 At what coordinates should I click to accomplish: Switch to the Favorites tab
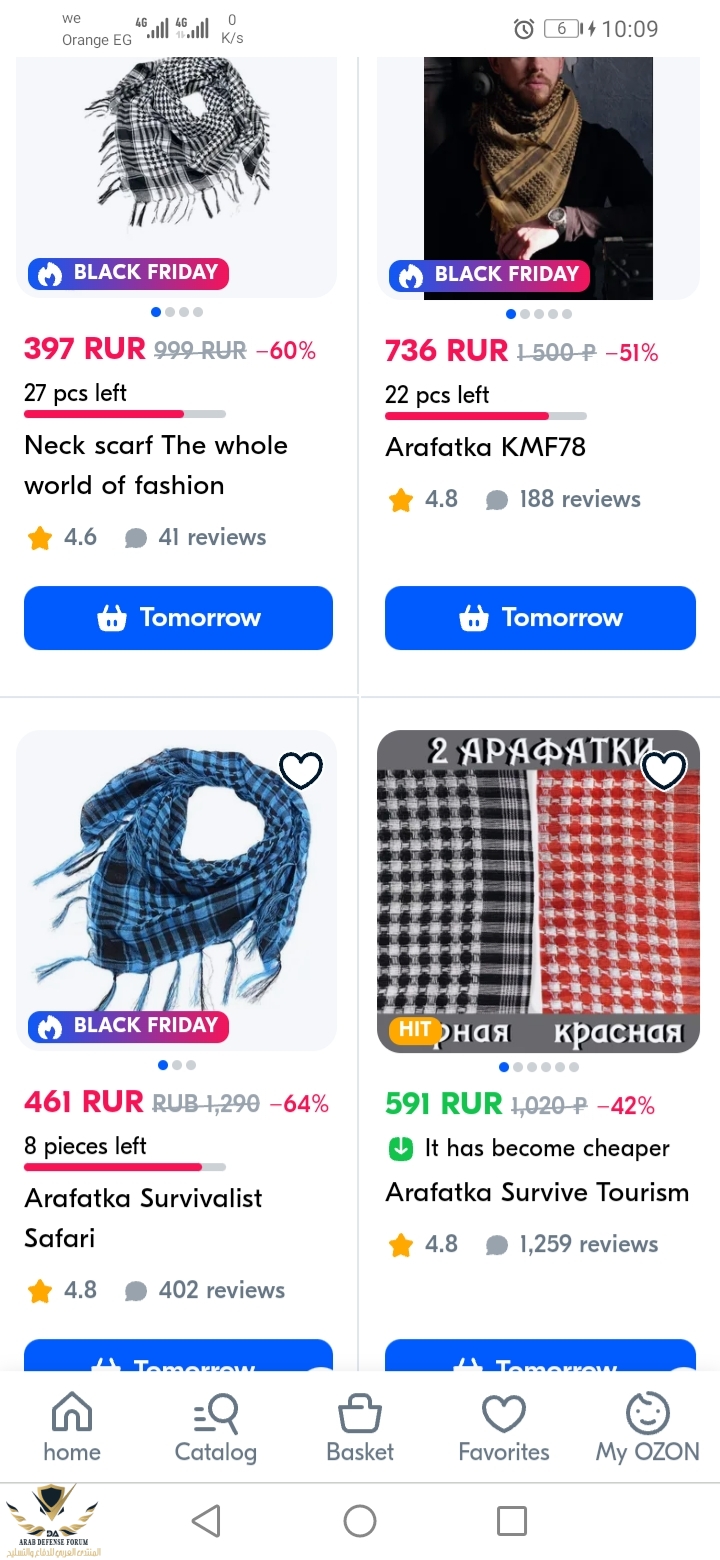pos(504,1428)
